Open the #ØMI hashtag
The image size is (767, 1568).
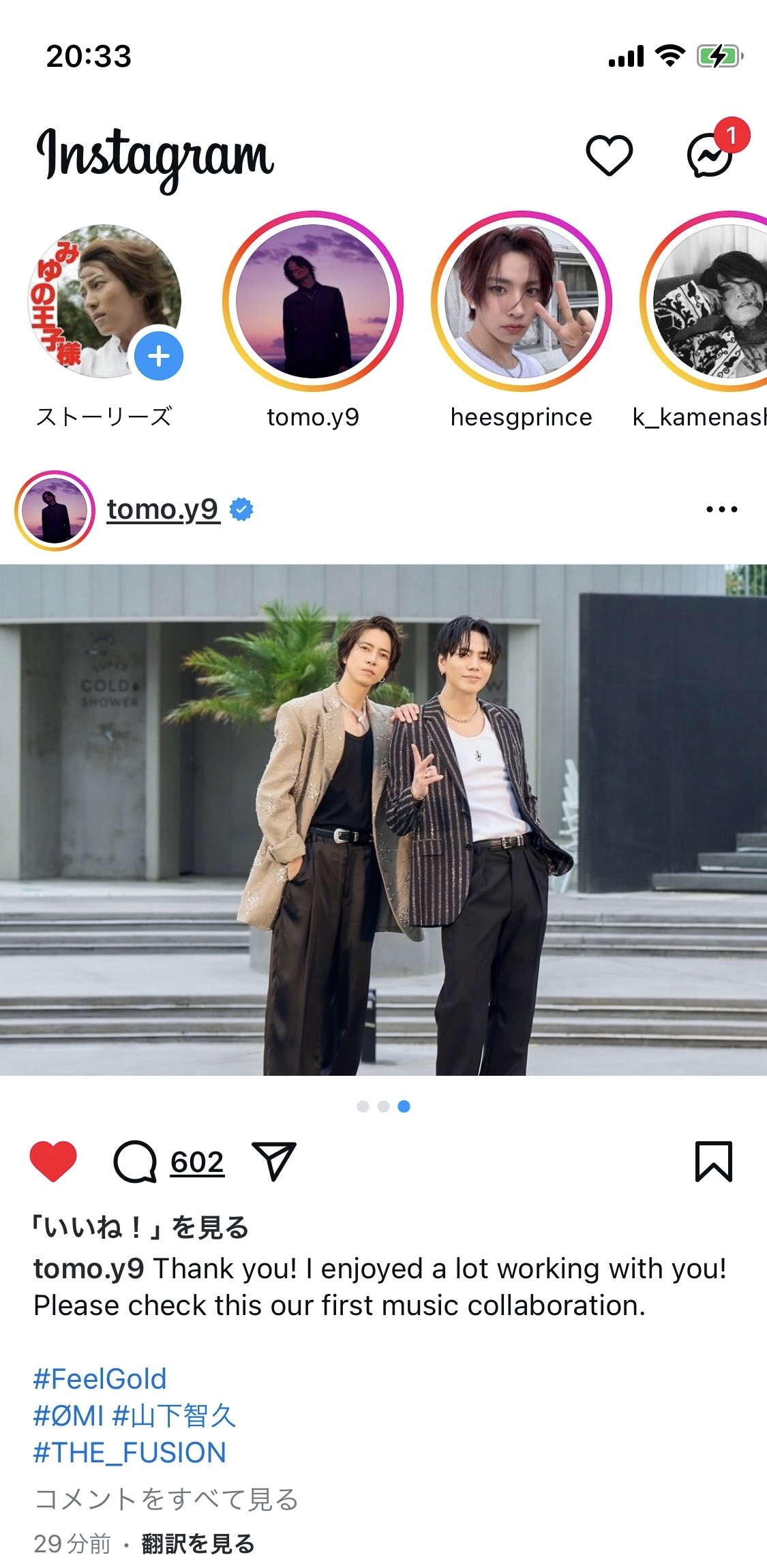(x=68, y=1415)
